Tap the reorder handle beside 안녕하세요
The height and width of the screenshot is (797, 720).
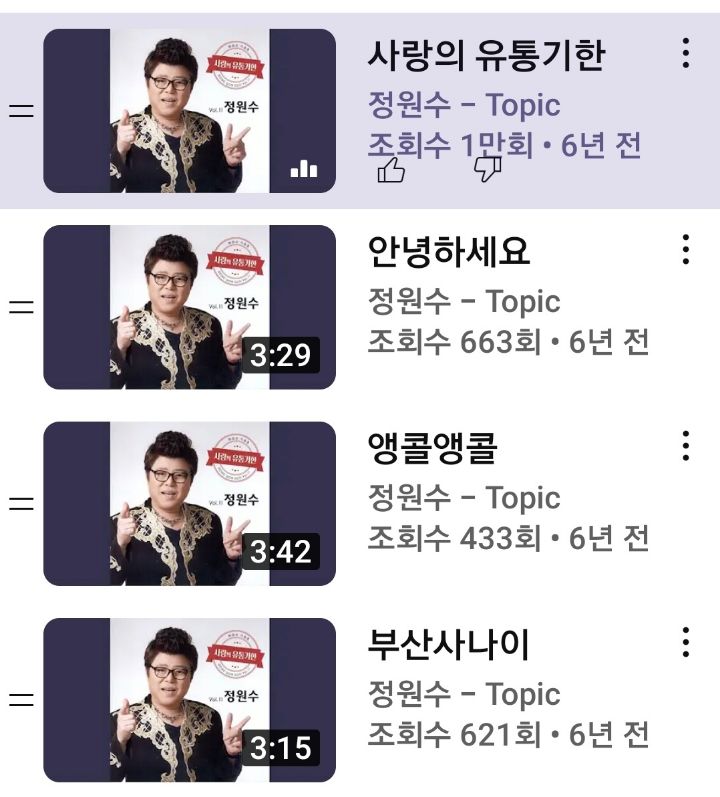20,307
